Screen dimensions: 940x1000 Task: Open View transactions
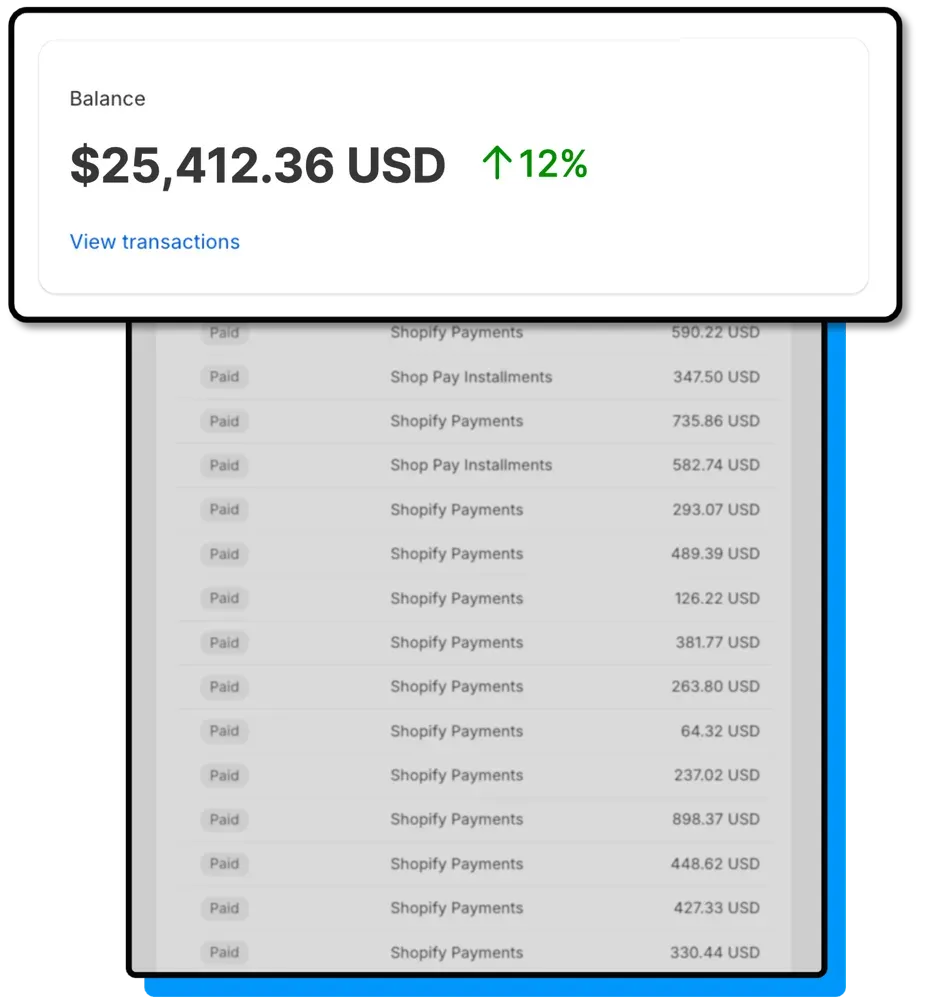click(154, 241)
